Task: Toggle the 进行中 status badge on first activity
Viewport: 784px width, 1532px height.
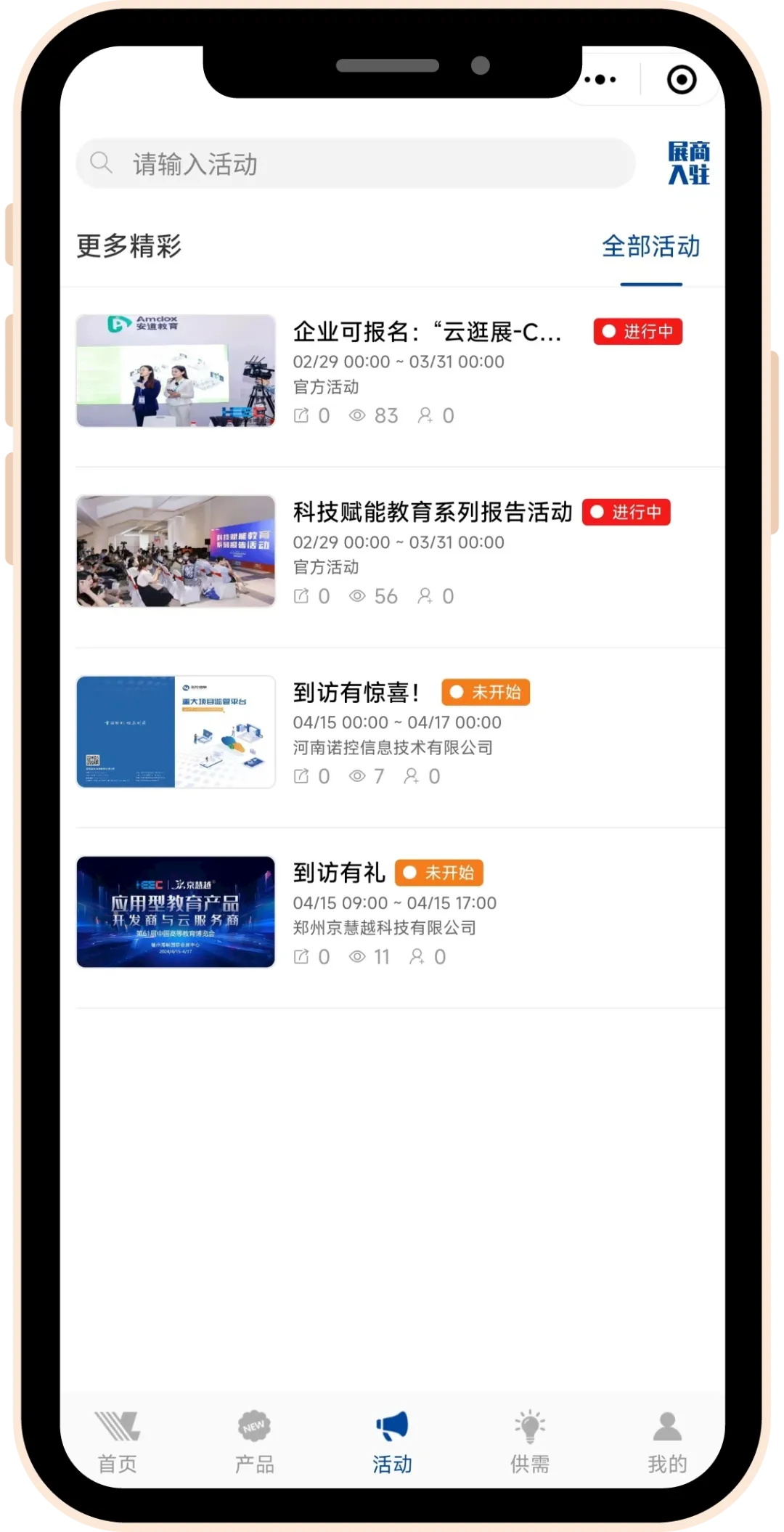Action: (x=637, y=332)
